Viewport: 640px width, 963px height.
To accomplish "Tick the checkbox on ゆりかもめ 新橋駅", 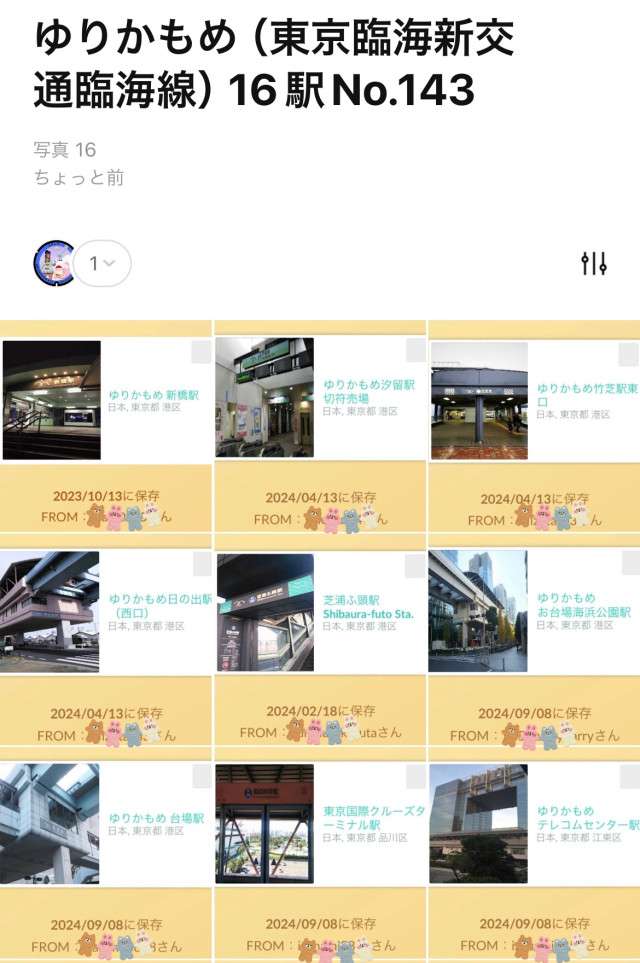I will pos(201,352).
